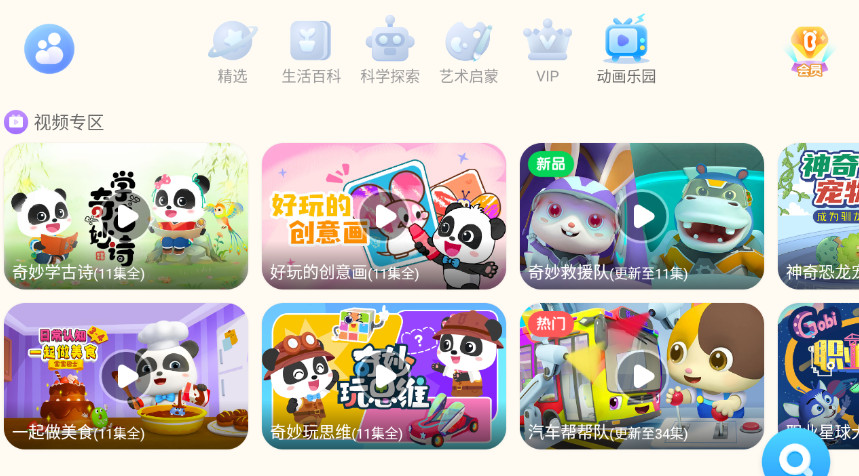This screenshot has width=859, height=476.
Task: Go to the VIP tab
Action: [547, 51]
